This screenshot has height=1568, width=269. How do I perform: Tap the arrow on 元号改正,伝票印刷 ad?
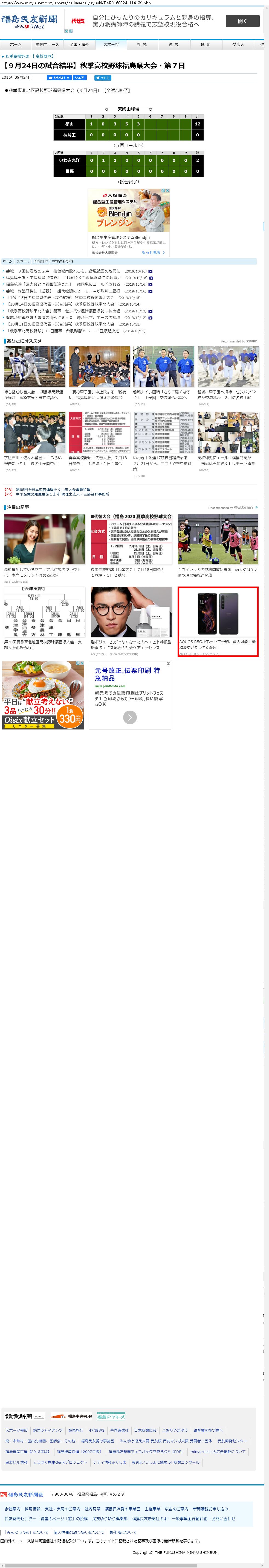[130, 718]
